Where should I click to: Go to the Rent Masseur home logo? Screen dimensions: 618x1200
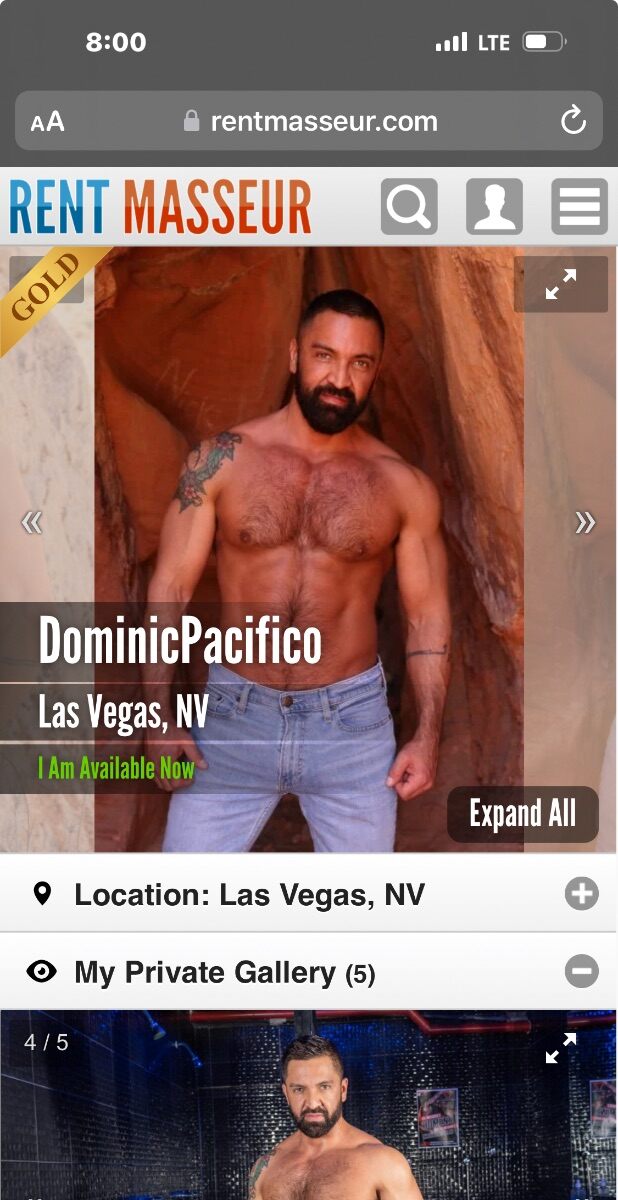[161, 207]
